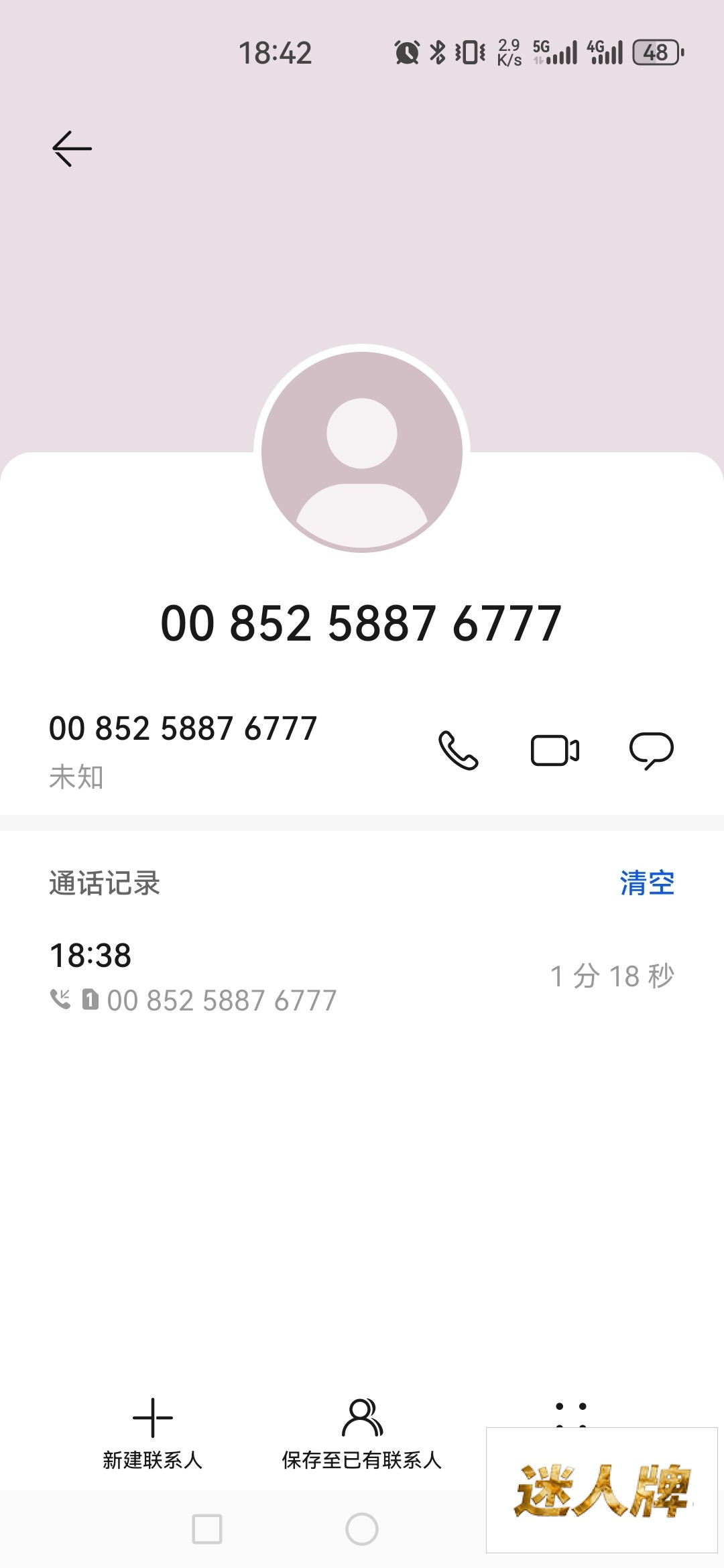Send a message to this number
The height and width of the screenshot is (1568, 724).
[x=651, y=750]
